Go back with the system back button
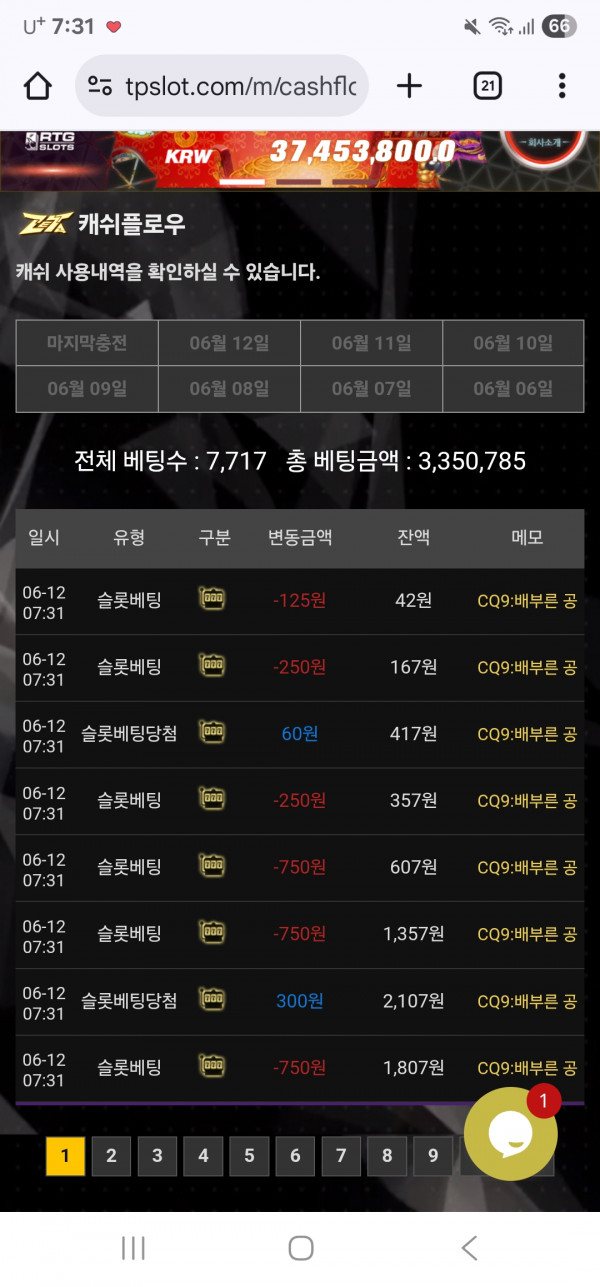The height and width of the screenshot is (1287, 600). (x=468, y=1247)
